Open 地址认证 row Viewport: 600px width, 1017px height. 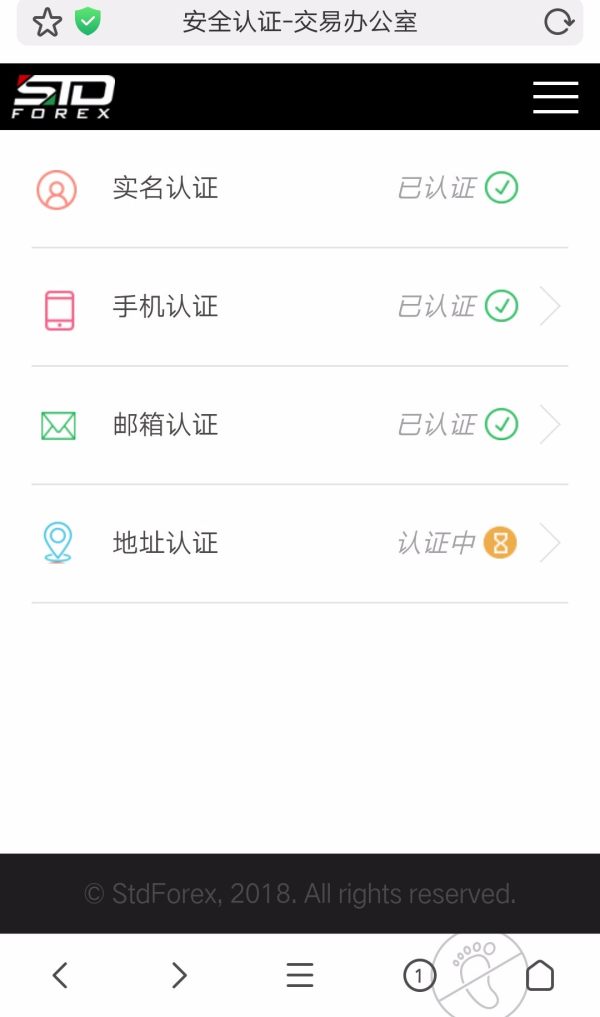300,543
